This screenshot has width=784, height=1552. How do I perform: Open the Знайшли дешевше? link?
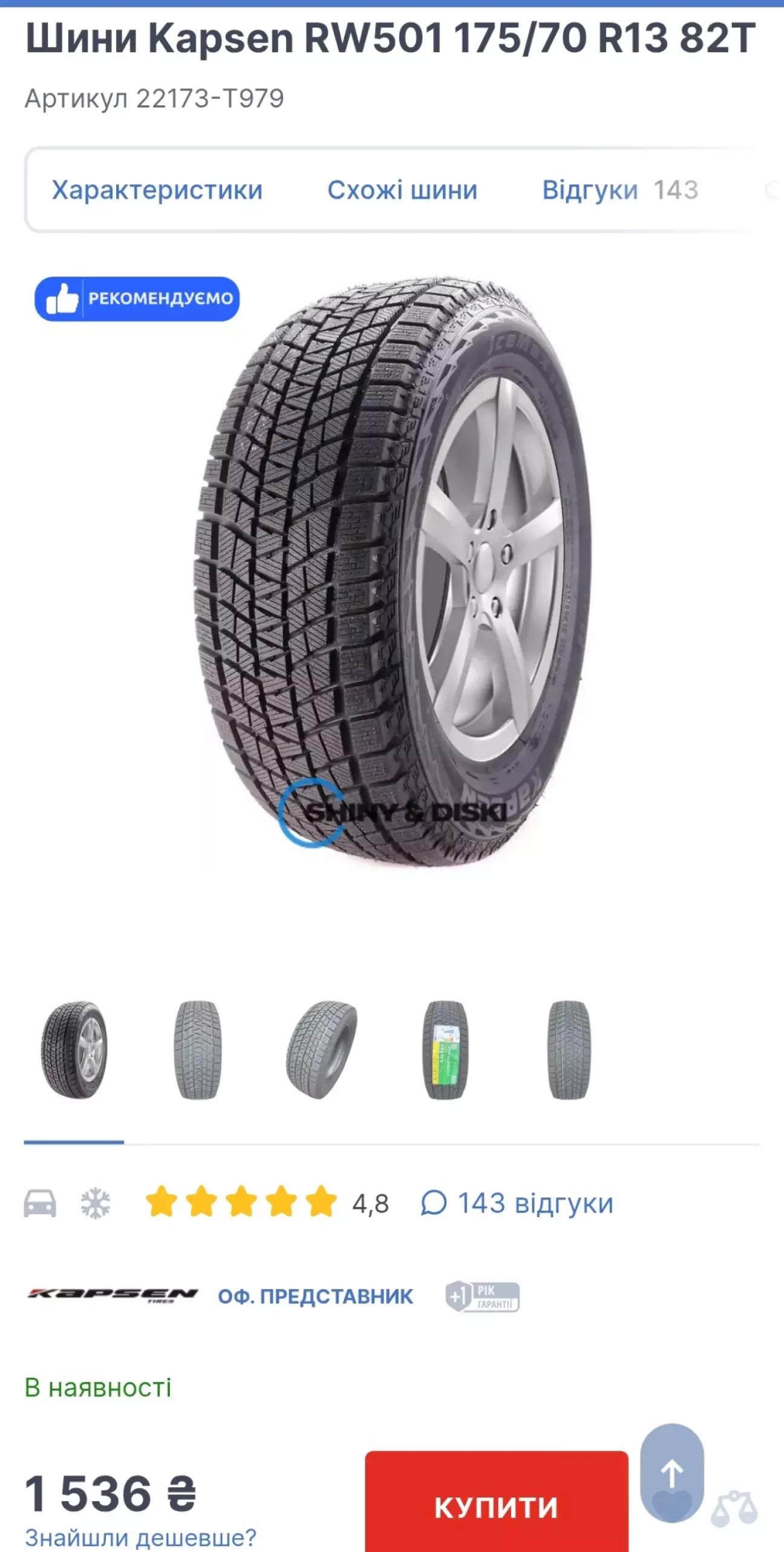140,1537
